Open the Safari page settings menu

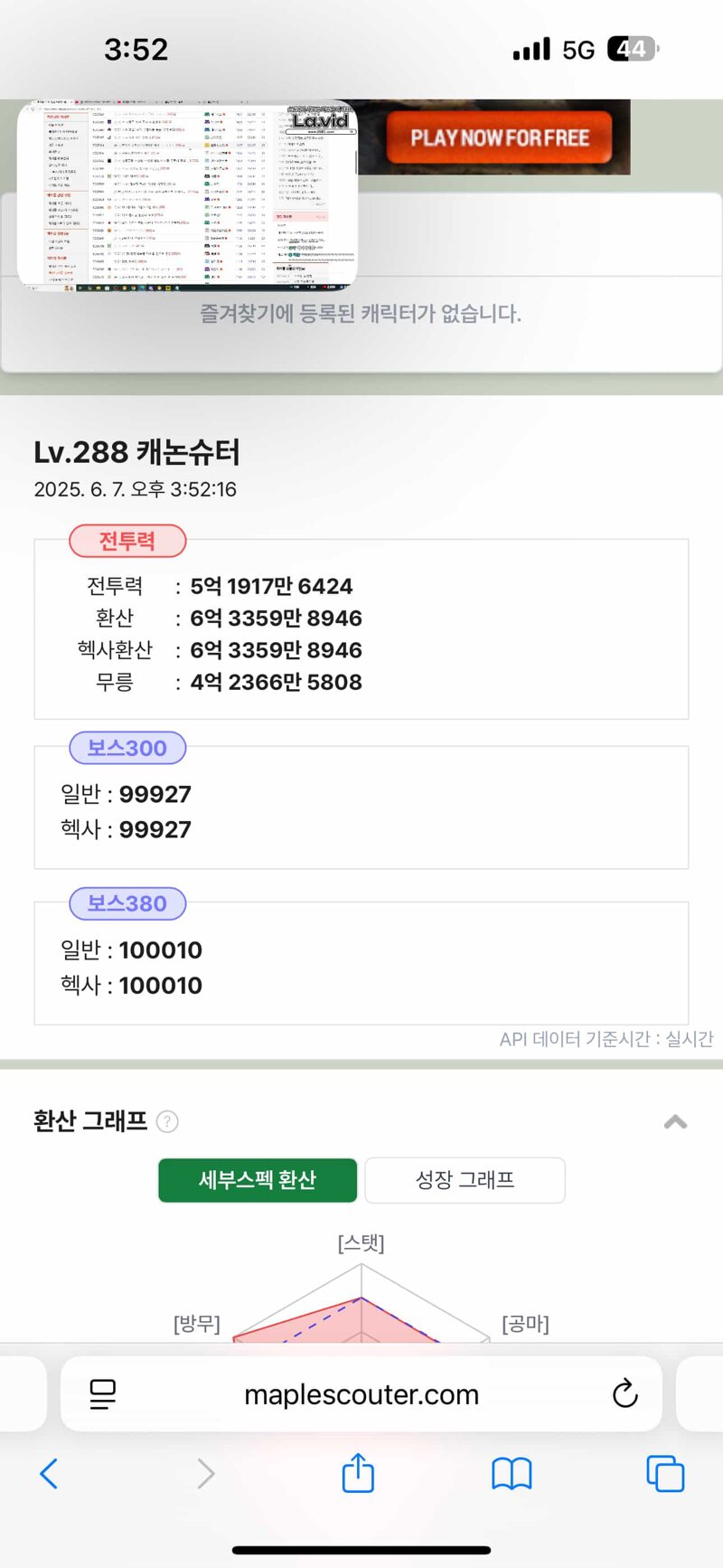(x=103, y=1393)
